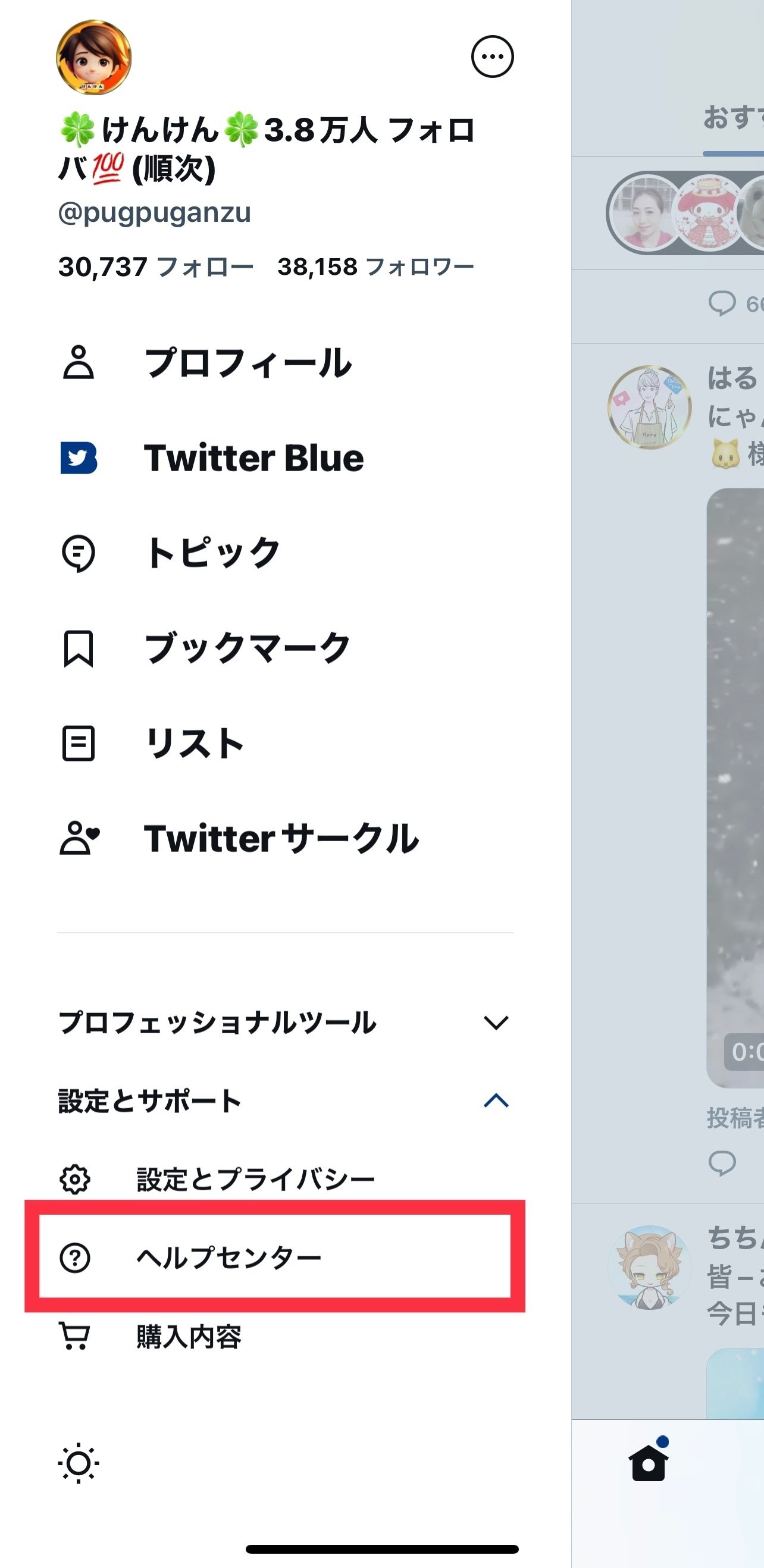Screen dimensions: 764x1568
Task: Go to トピック
Action: (x=212, y=553)
